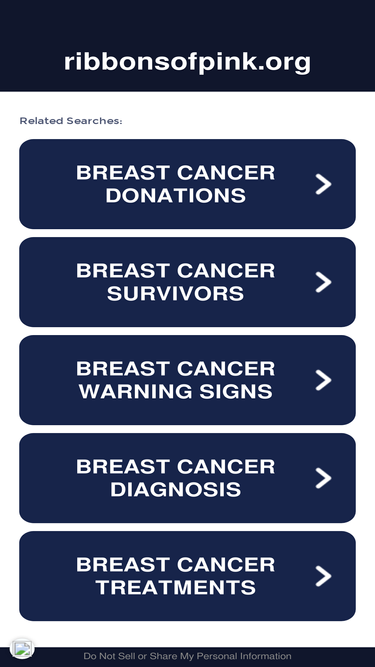Open Breast Cancer Diagnosis results

click(188, 478)
